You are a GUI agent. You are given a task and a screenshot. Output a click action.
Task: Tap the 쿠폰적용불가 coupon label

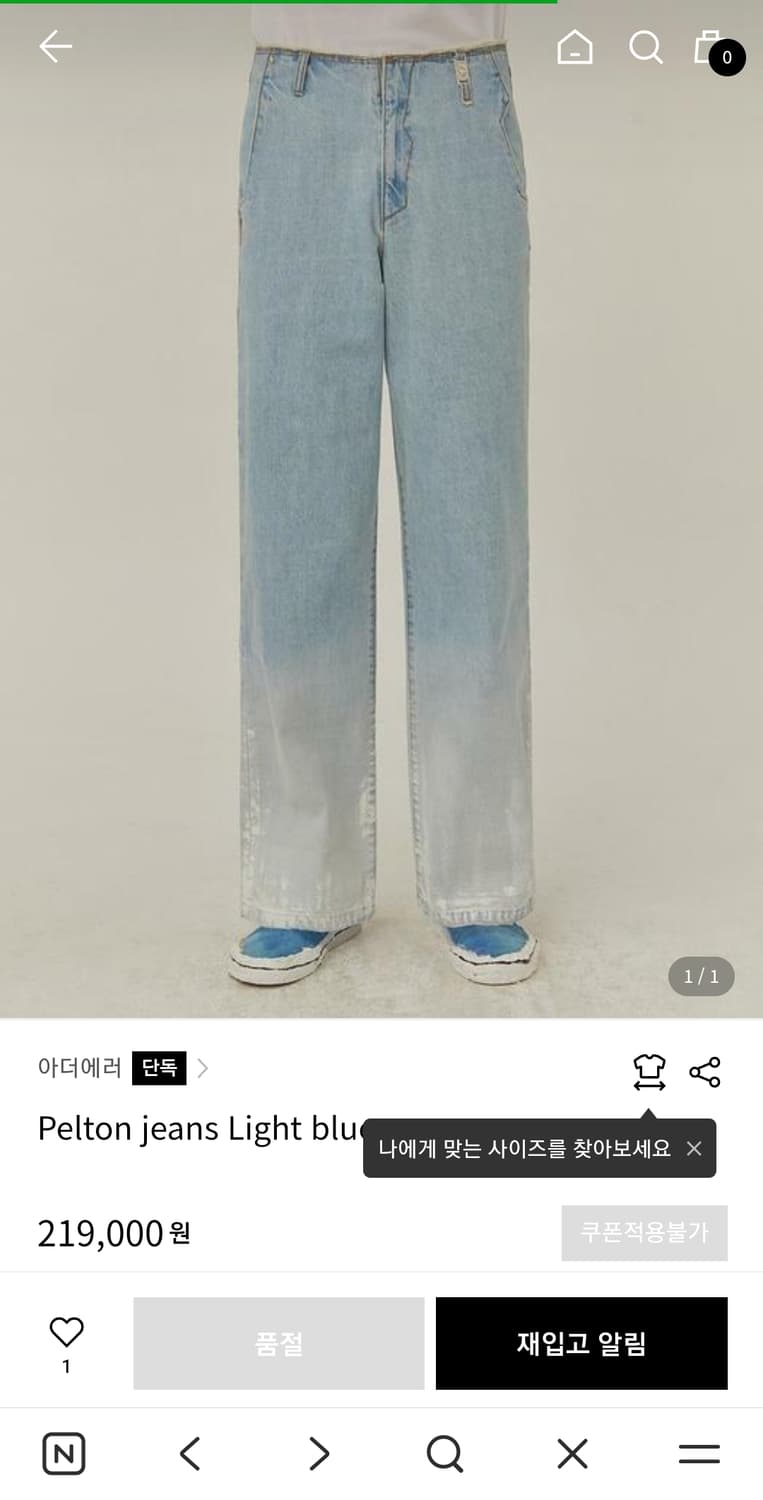pyautogui.click(x=644, y=1233)
